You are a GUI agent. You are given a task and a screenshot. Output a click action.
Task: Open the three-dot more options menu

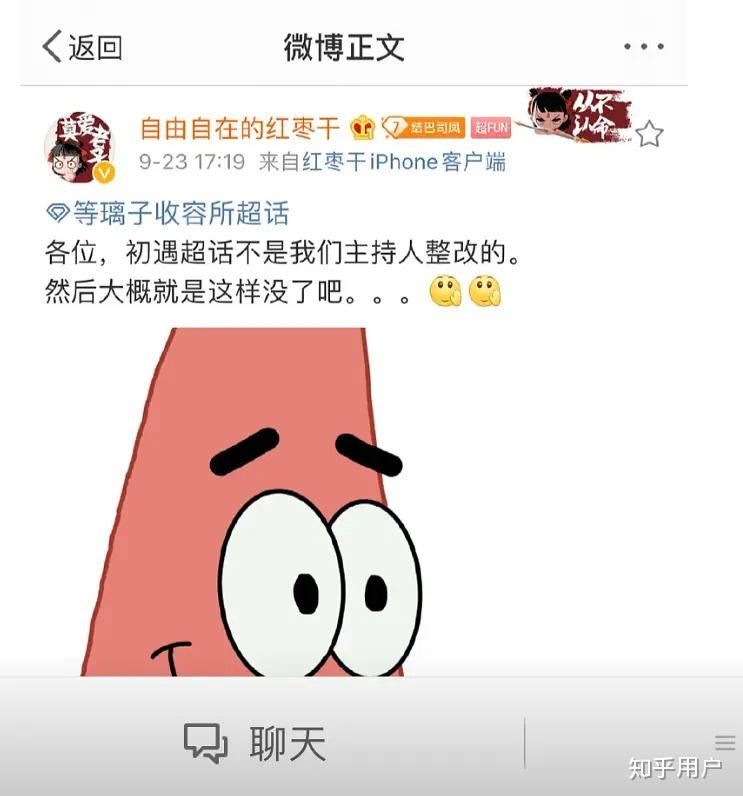click(645, 45)
